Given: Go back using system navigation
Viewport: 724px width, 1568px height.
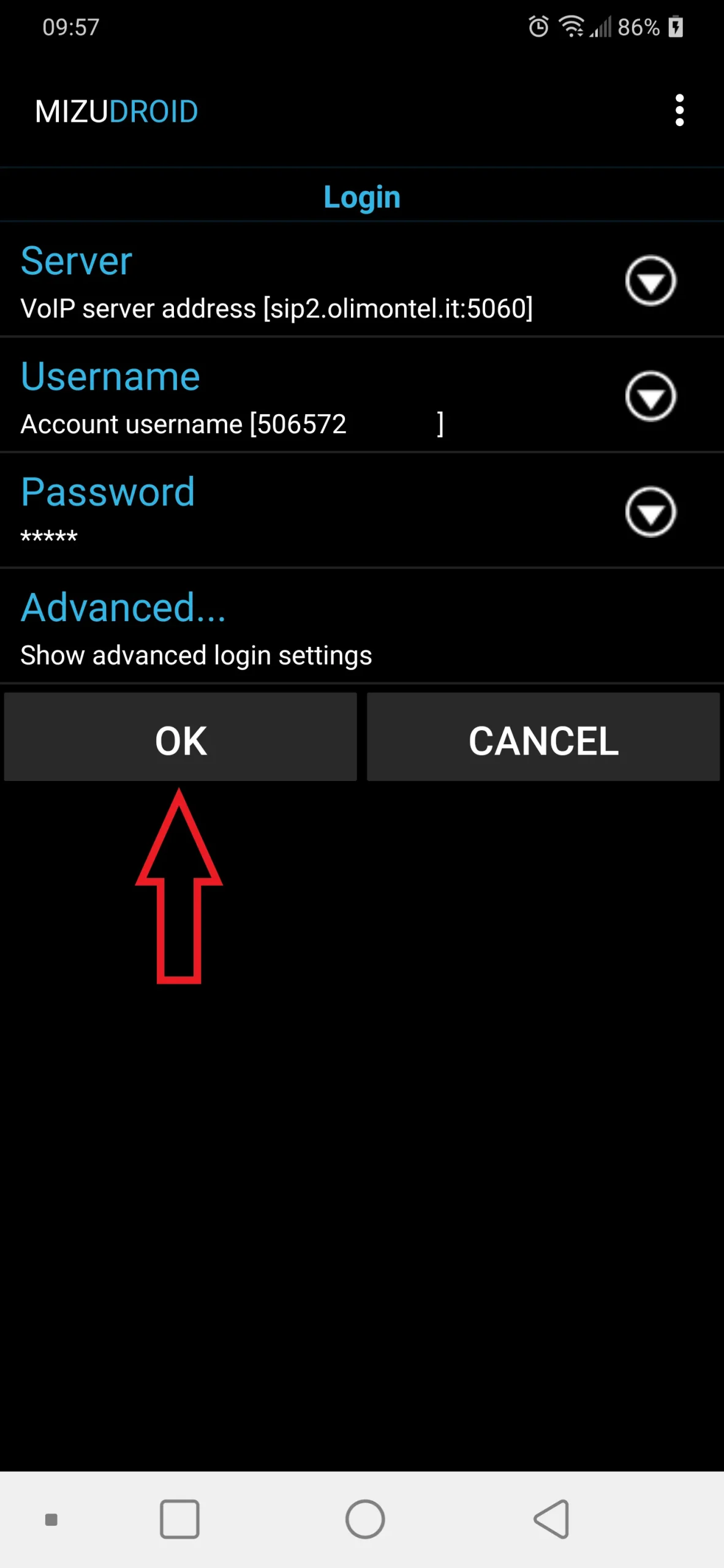Looking at the screenshot, I should click(552, 1520).
